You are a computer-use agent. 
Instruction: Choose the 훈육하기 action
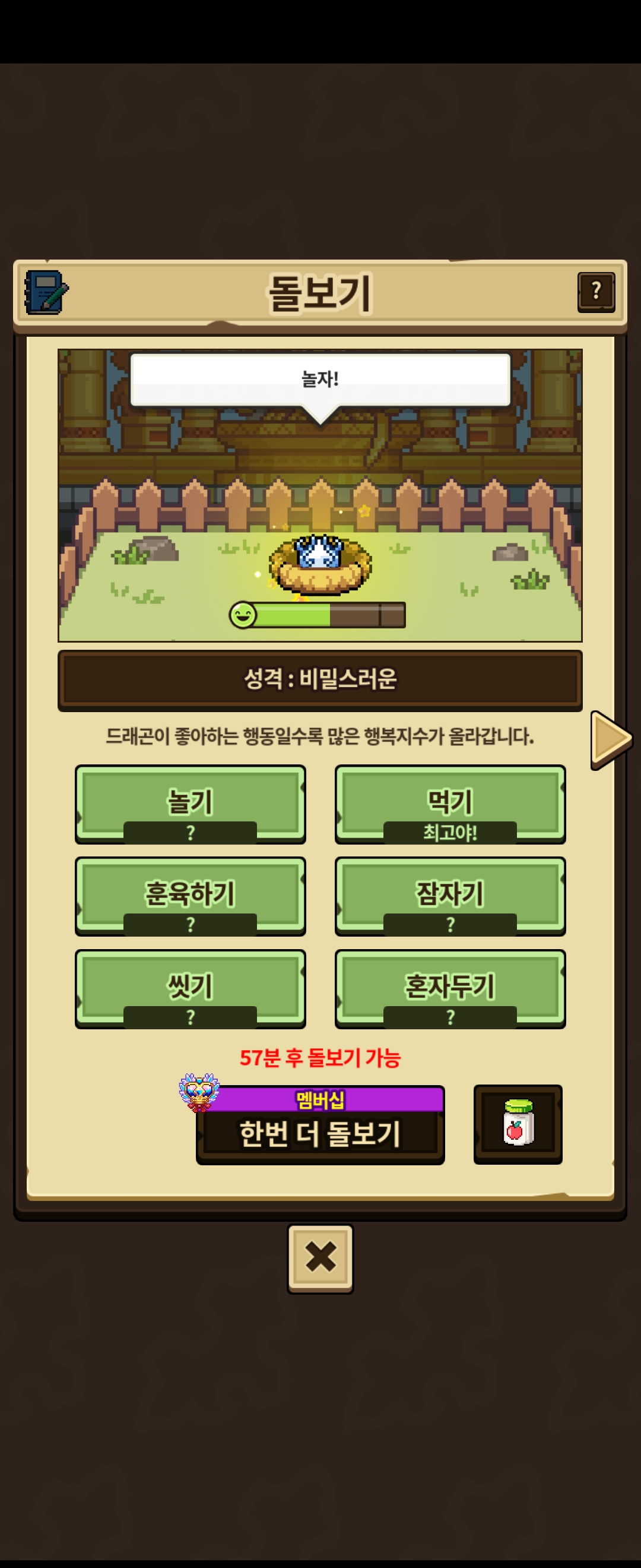(x=191, y=896)
